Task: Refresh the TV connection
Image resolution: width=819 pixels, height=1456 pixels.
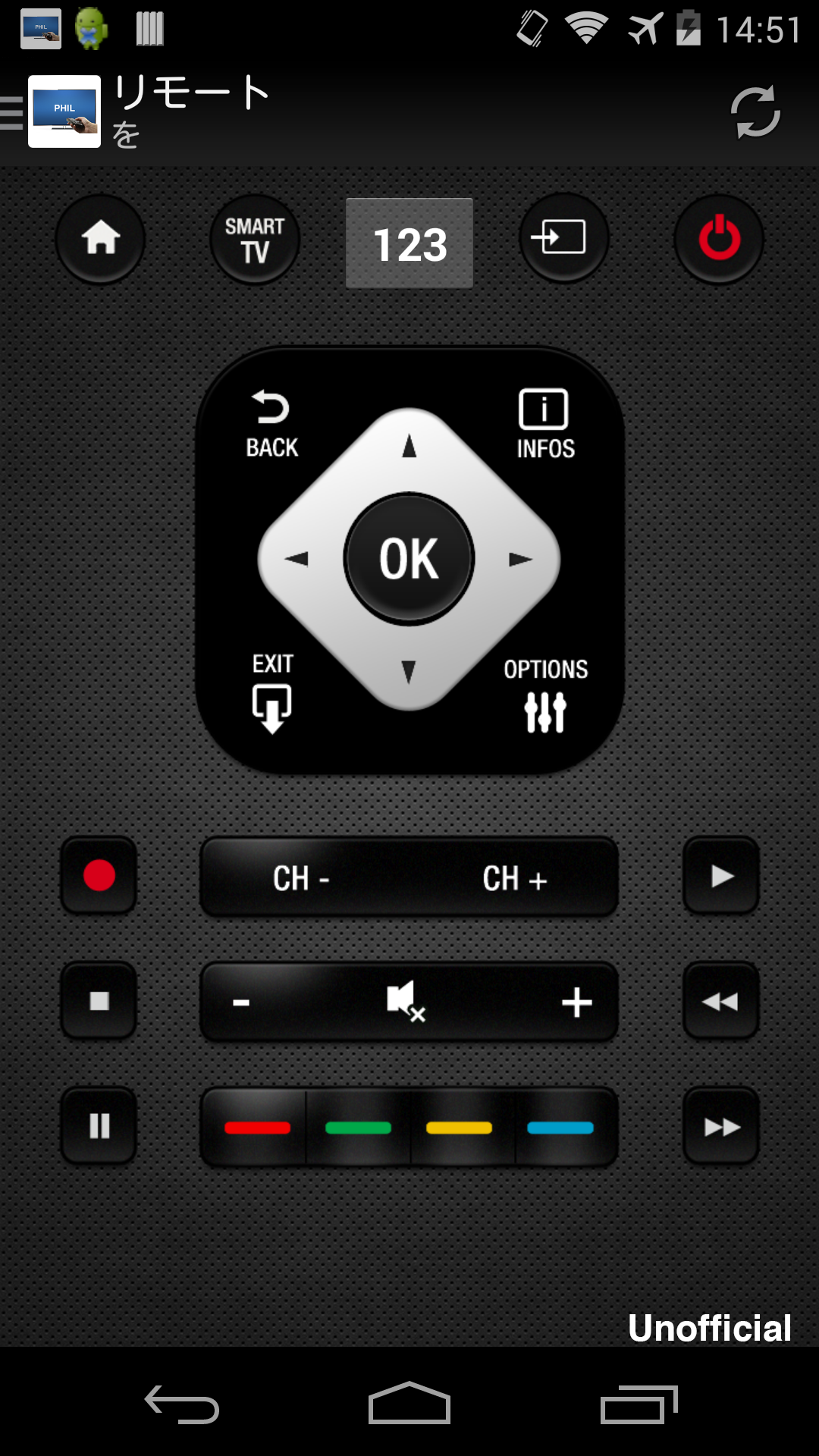Action: (x=755, y=111)
